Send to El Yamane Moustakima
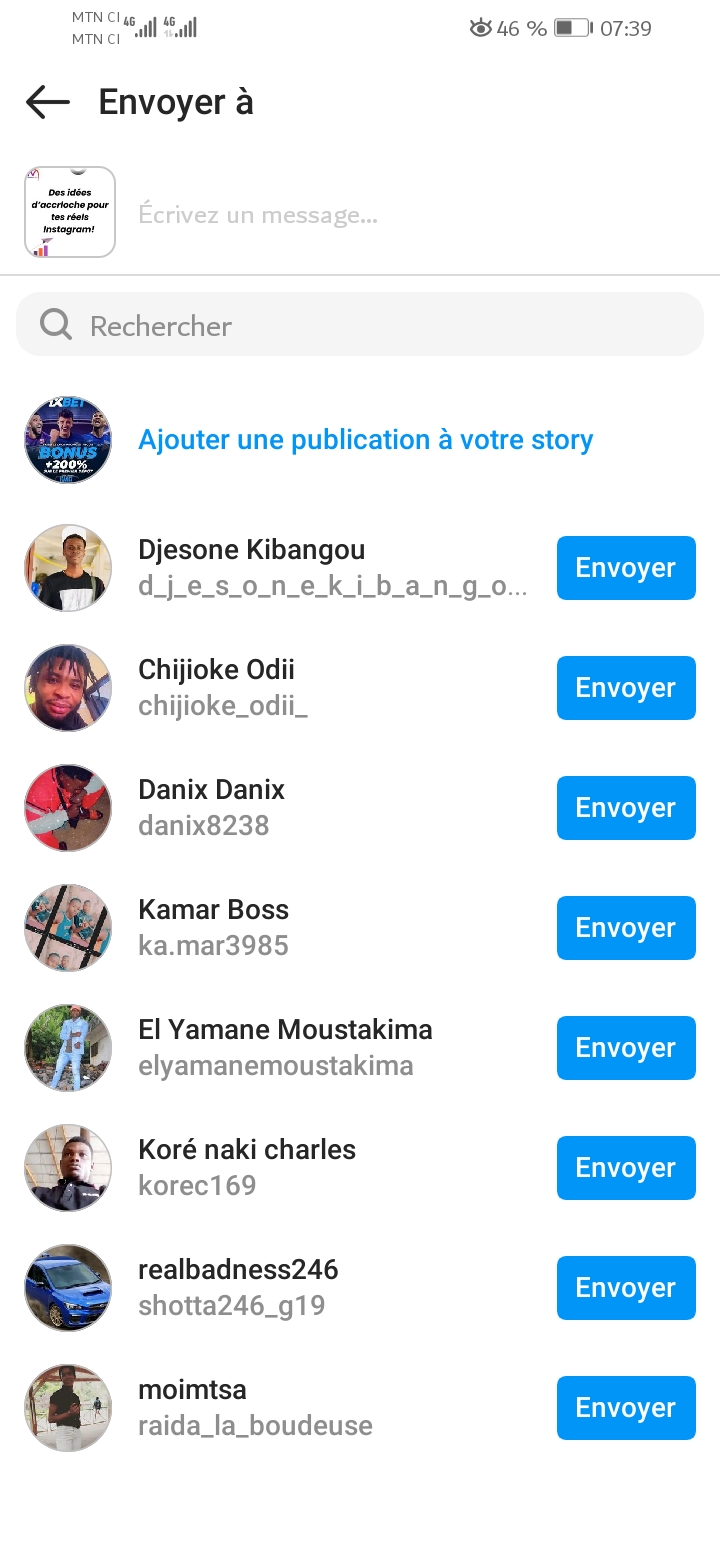This screenshot has width=720, height=1560. click(625, 1048)
